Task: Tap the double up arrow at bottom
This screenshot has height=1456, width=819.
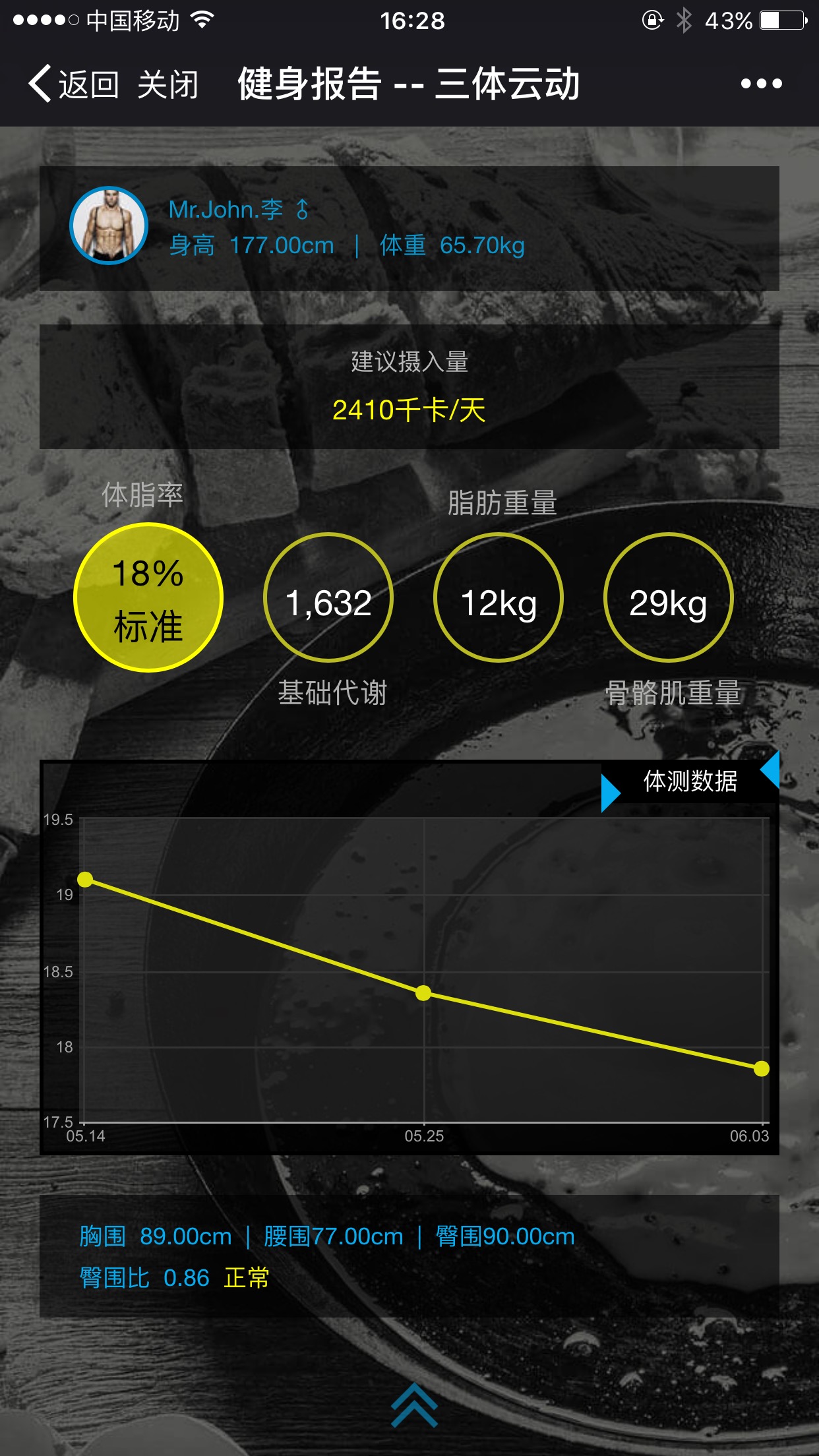Action: 414,1405
